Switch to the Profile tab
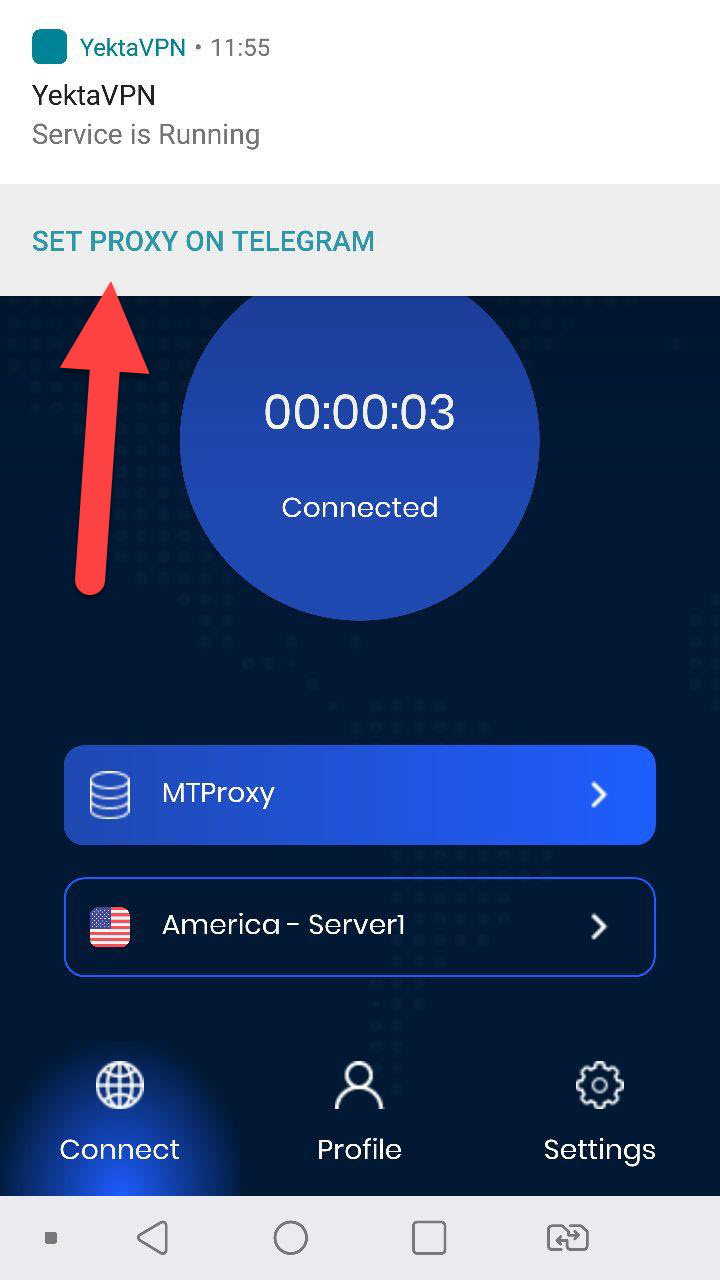 pyautogui.click(x=359, y=1115)
